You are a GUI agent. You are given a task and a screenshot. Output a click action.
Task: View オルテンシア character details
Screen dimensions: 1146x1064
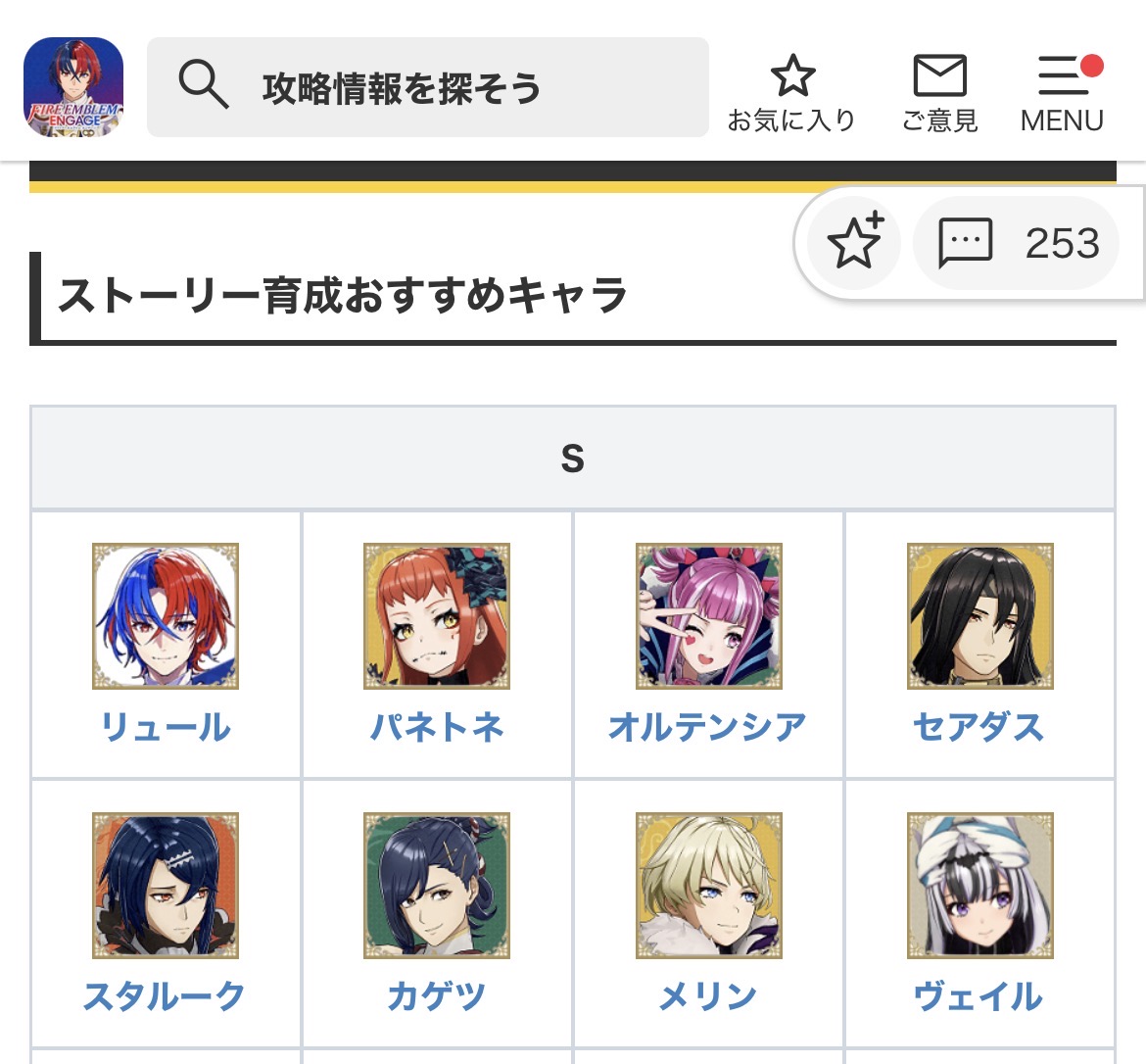(x=708, y=644)
